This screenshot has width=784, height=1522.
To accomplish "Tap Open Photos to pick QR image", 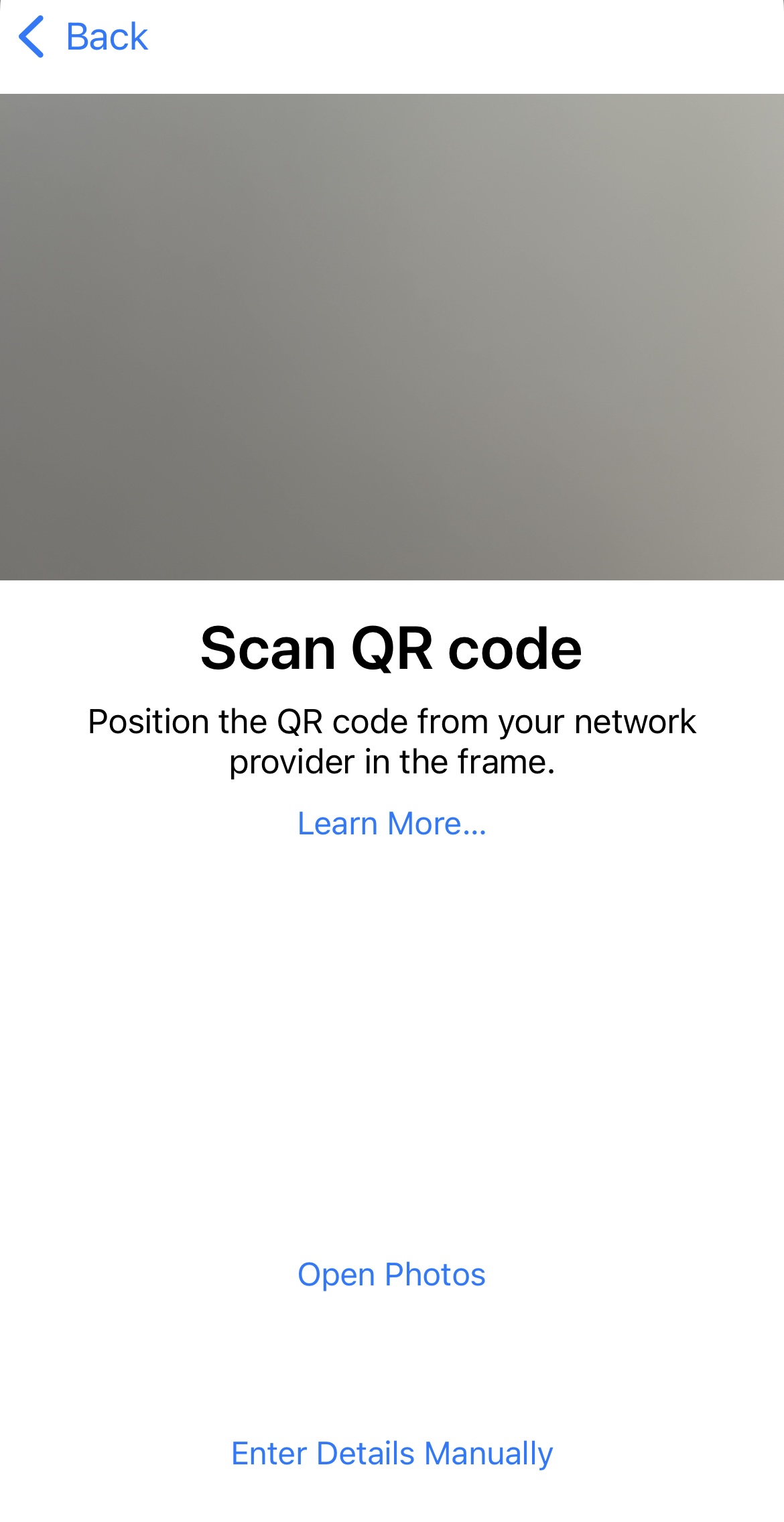I will click(x=392, y=1275).
